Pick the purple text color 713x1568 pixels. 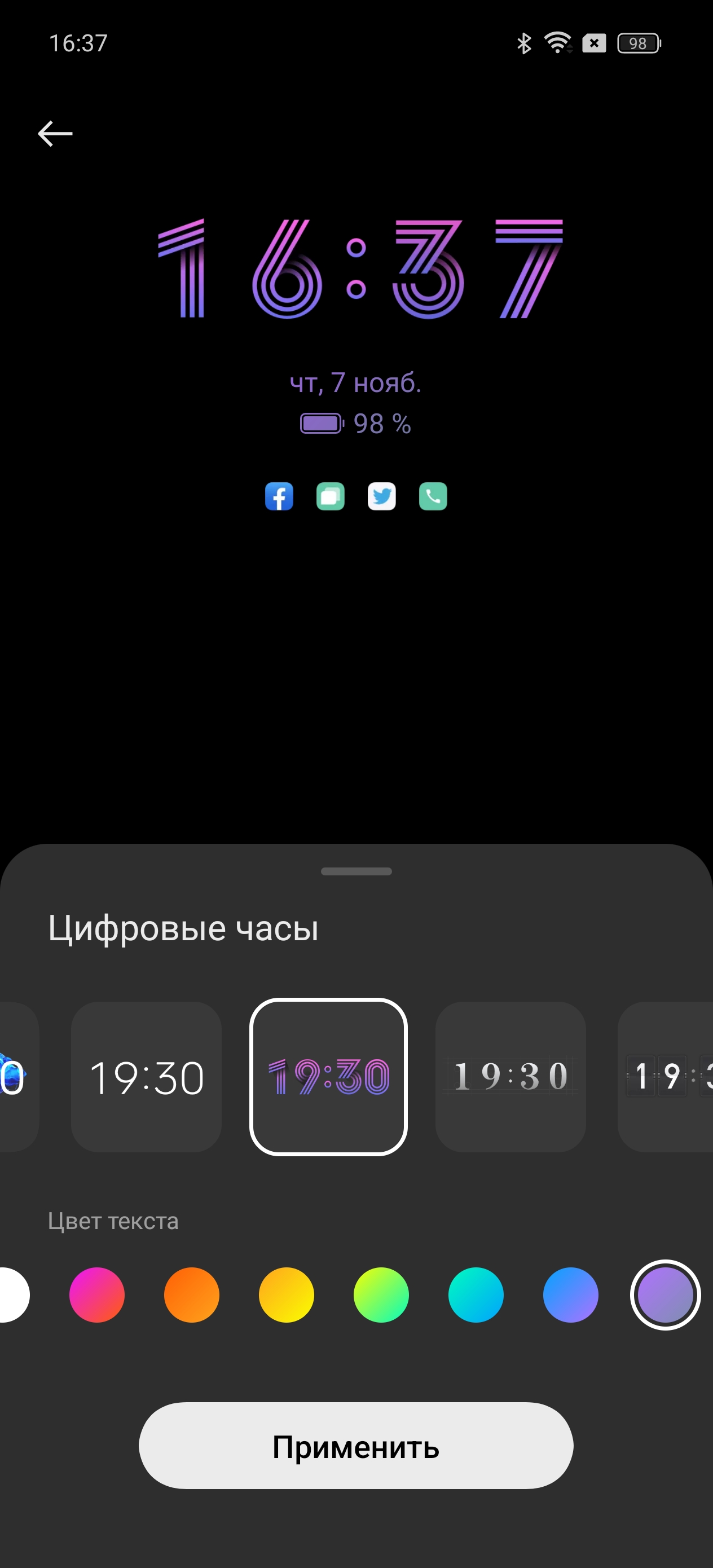(x=665, y=1294)
